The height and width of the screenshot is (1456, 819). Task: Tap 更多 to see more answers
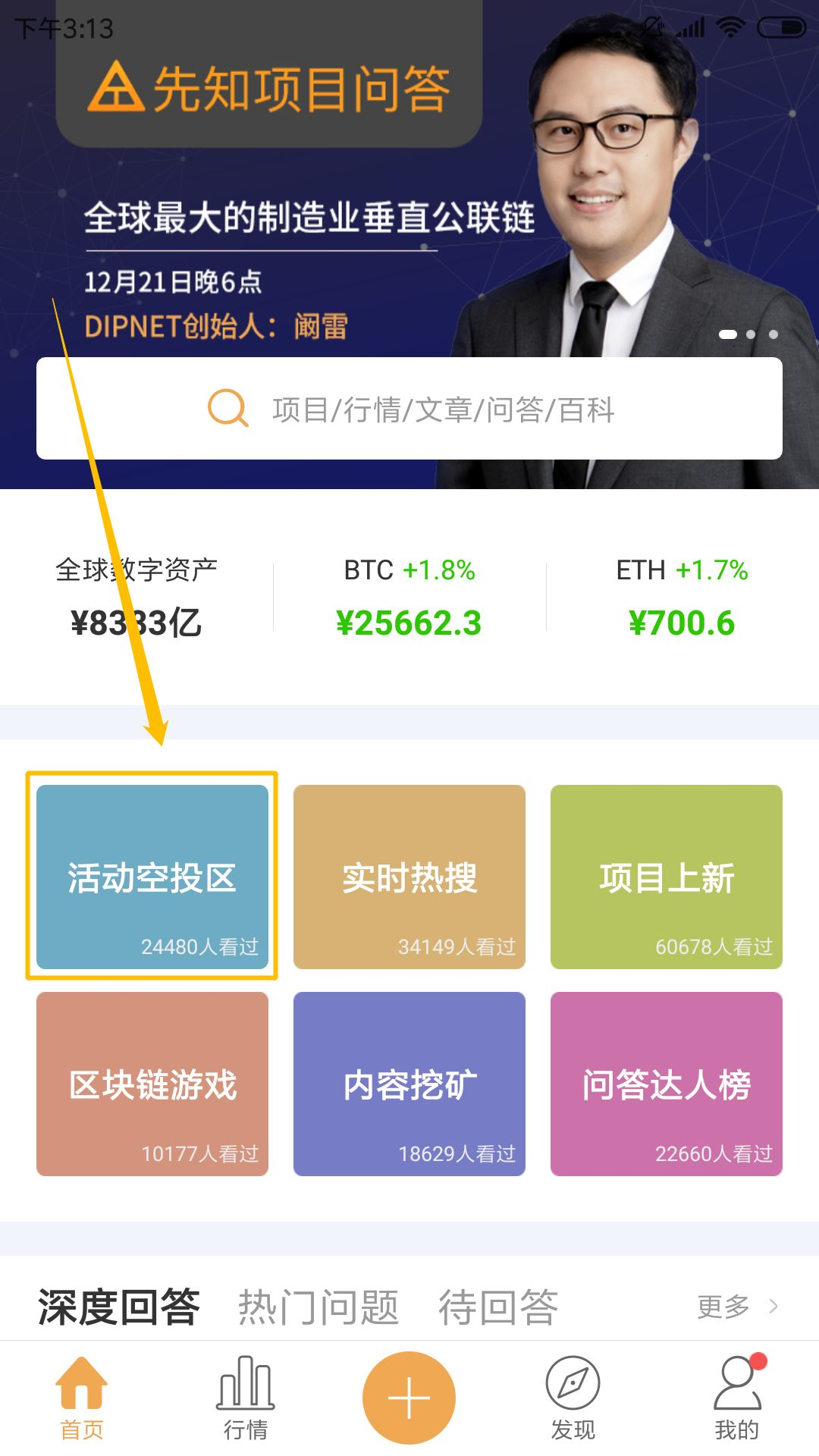point(737,1307)
